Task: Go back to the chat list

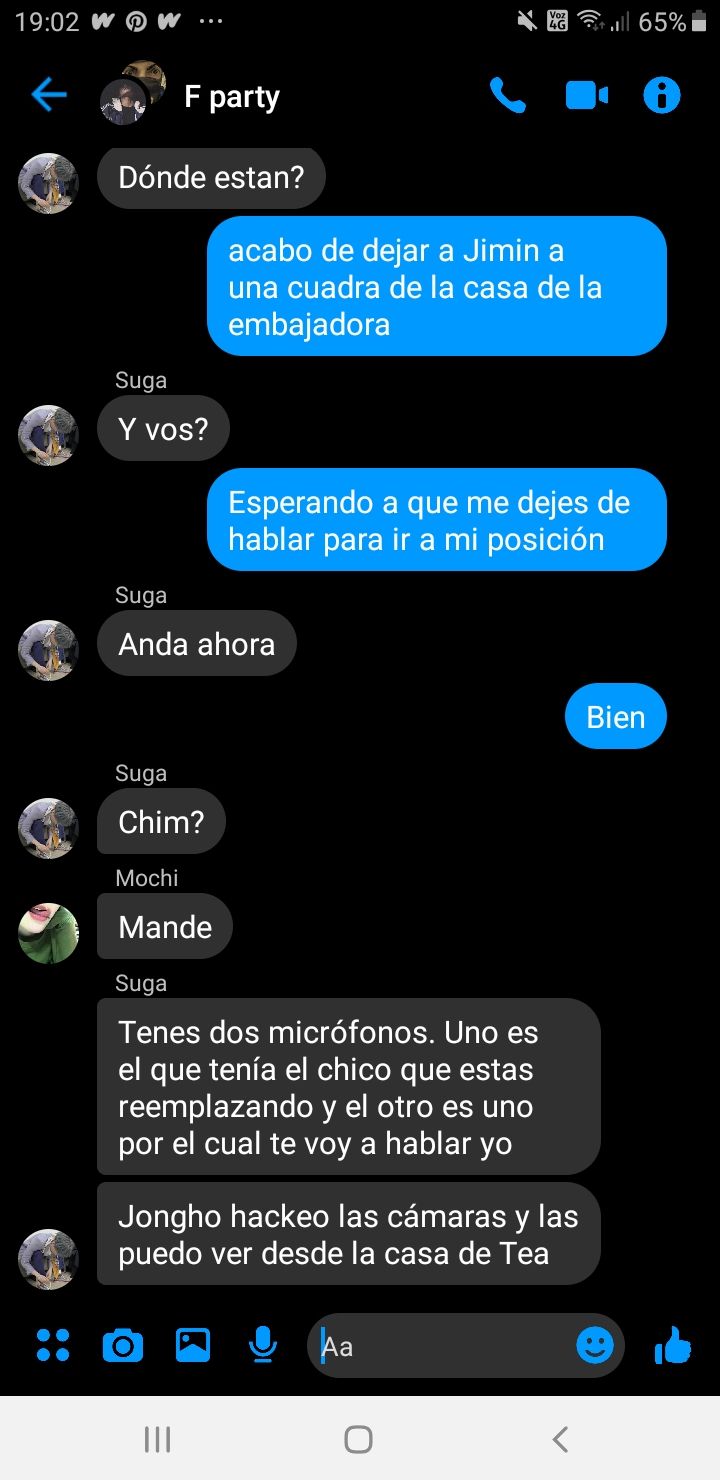Action: 48,96
